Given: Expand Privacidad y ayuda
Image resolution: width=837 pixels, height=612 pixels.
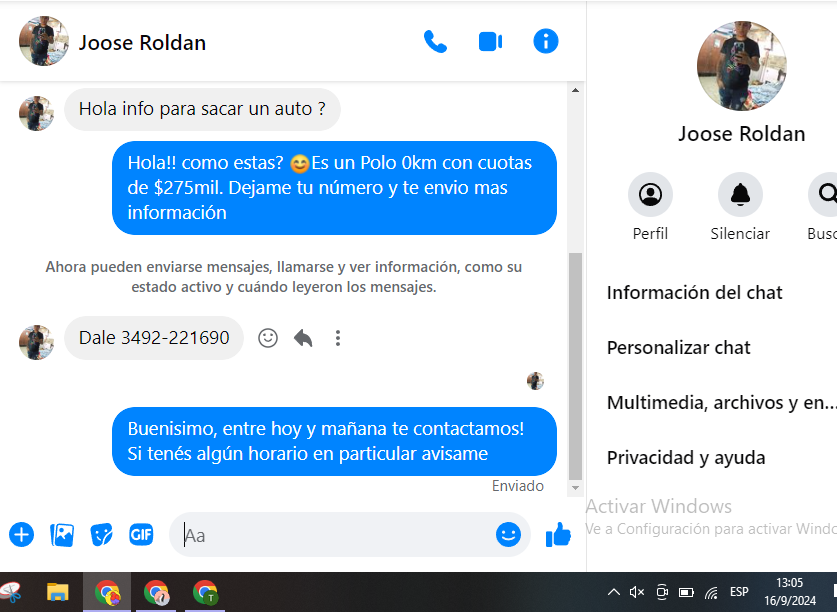Looking at the screenshot, I should [x=686, y=458].
